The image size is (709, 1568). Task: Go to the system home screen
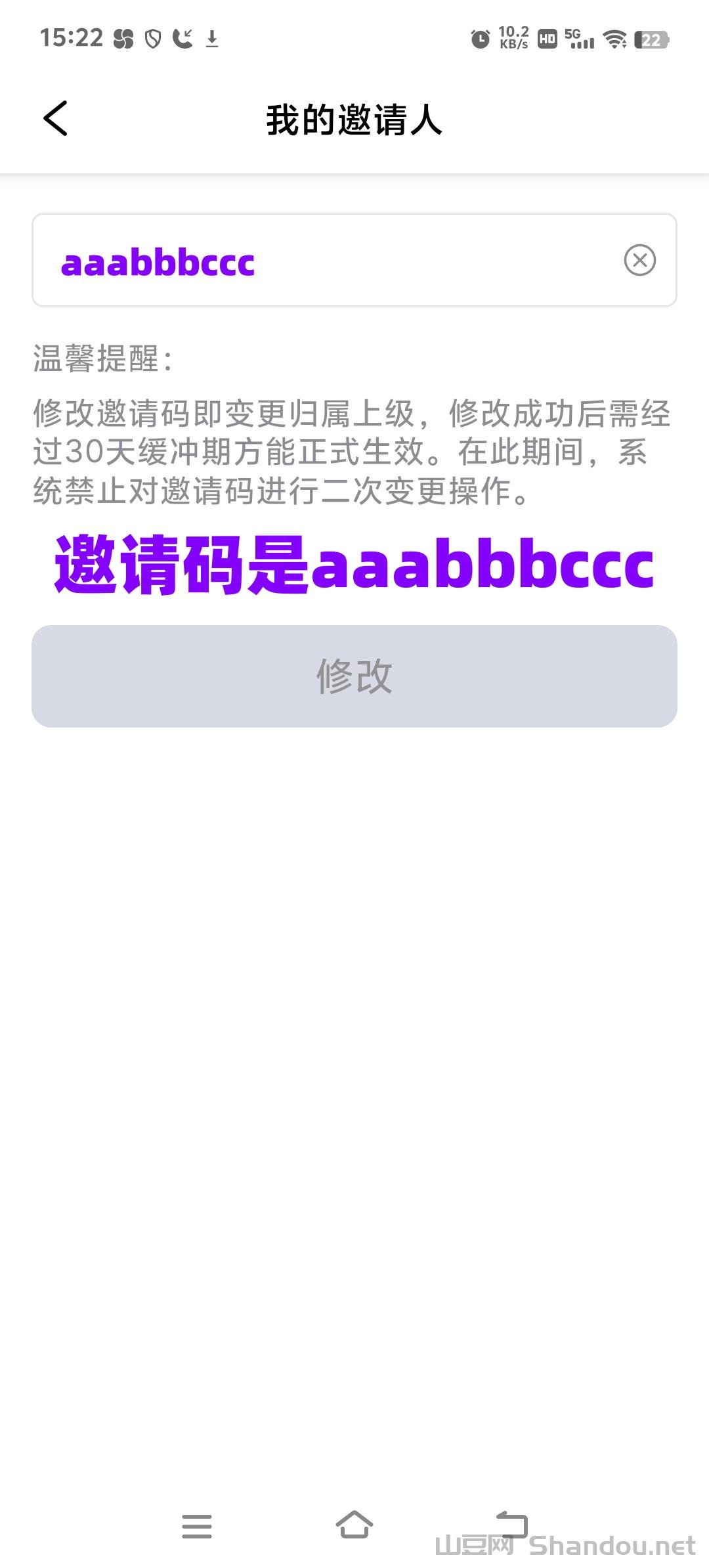point(354,1526)
